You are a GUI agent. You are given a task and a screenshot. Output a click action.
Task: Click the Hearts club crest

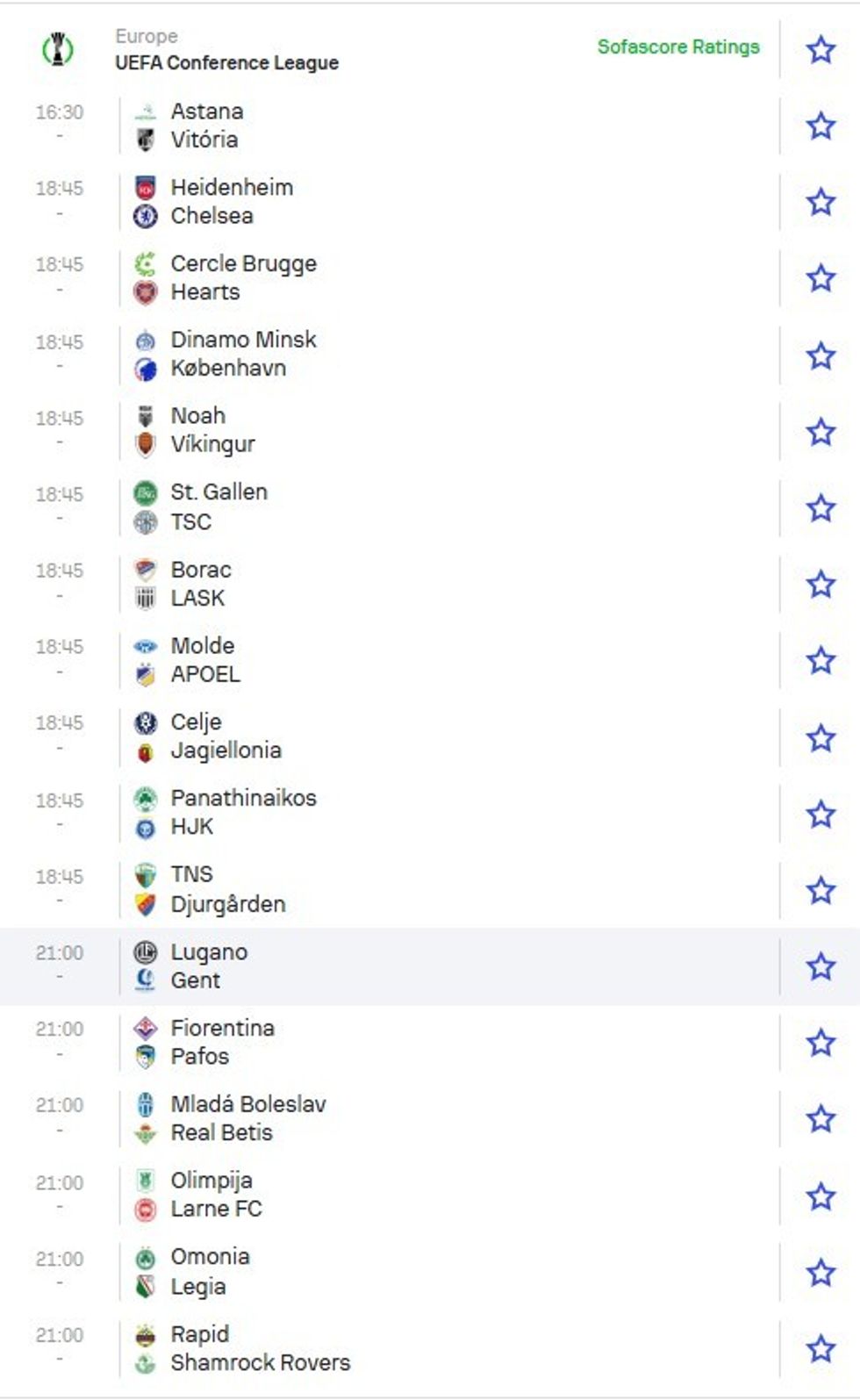coord(145,292)
